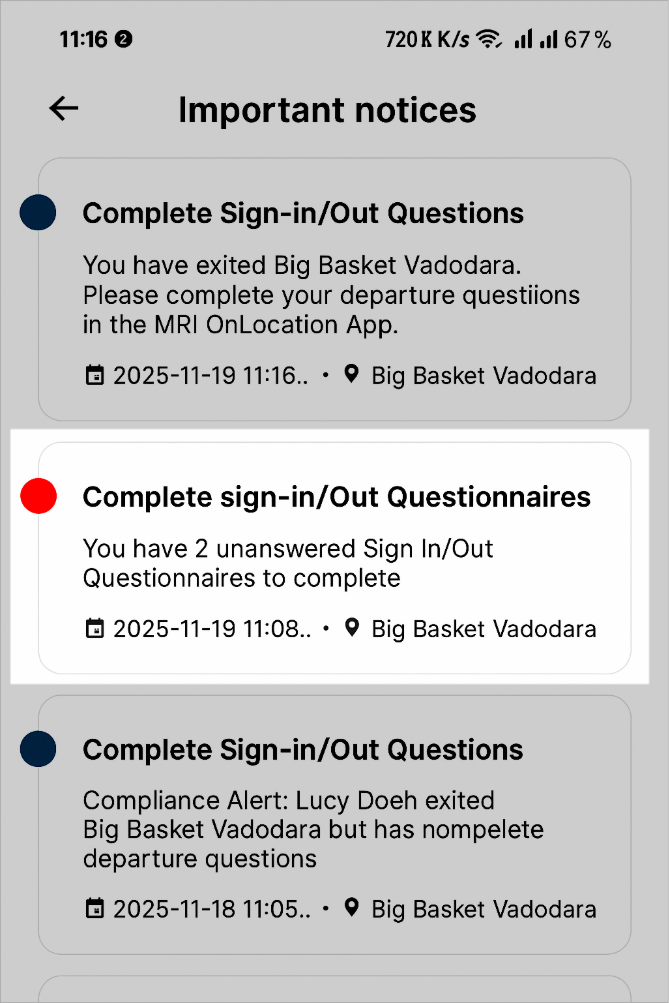
Task: Open the 2 unanswered Questionnaires notice
Action: point(335,559)
